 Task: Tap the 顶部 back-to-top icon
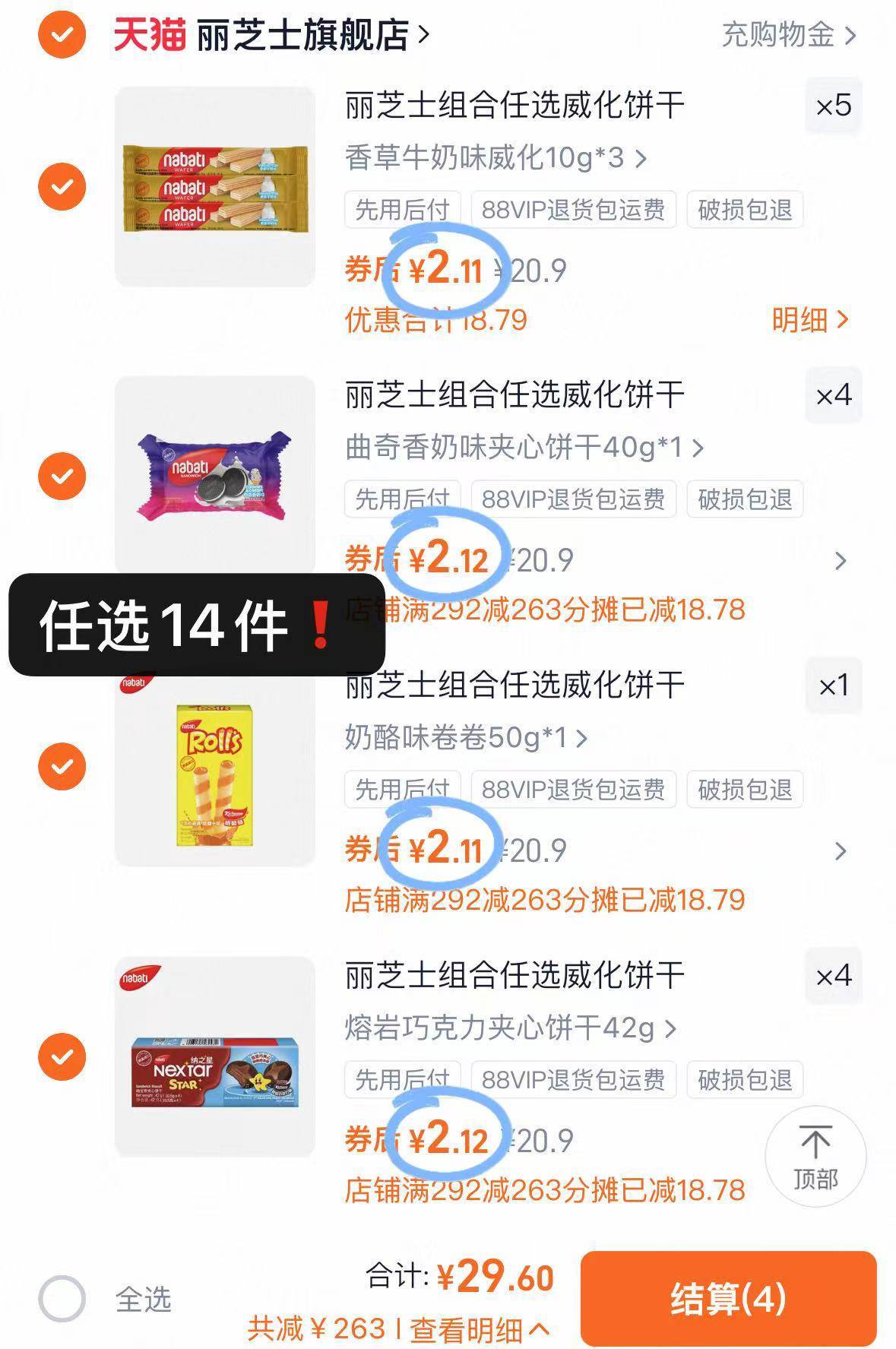(x=815, y=1155)
